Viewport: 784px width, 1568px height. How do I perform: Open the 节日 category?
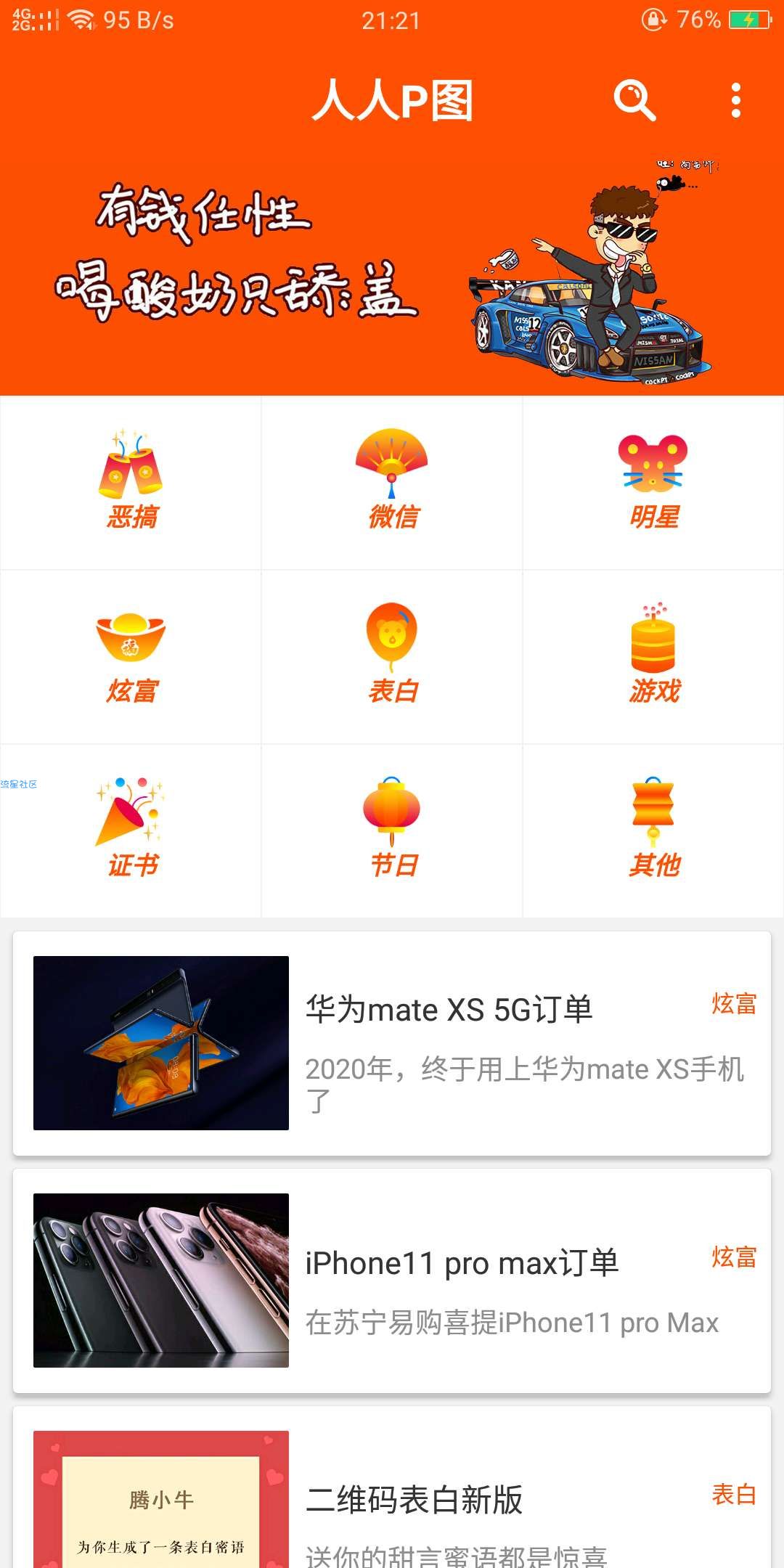(392, 830)
